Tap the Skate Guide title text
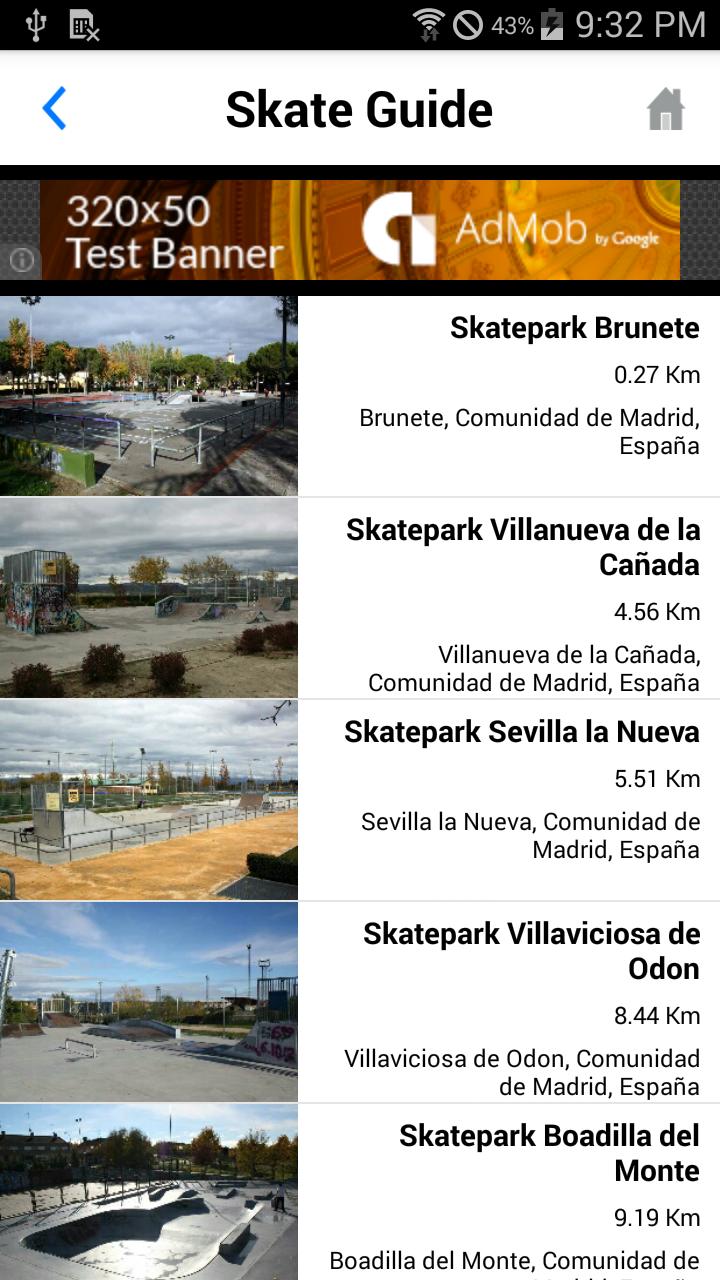The image size is (720, 1280). coord(360,109)
